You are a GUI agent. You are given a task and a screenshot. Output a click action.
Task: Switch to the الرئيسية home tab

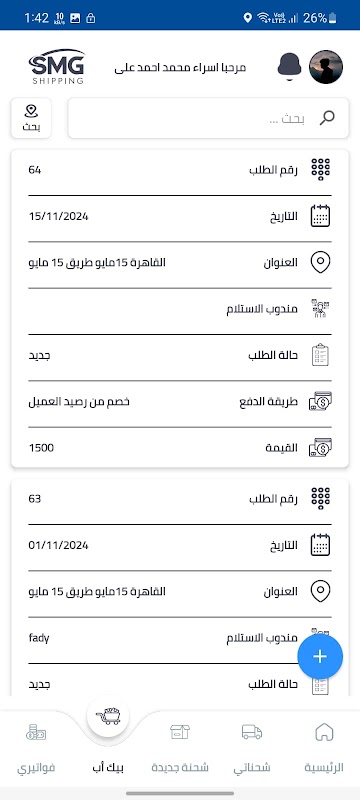tap(324, 748)
